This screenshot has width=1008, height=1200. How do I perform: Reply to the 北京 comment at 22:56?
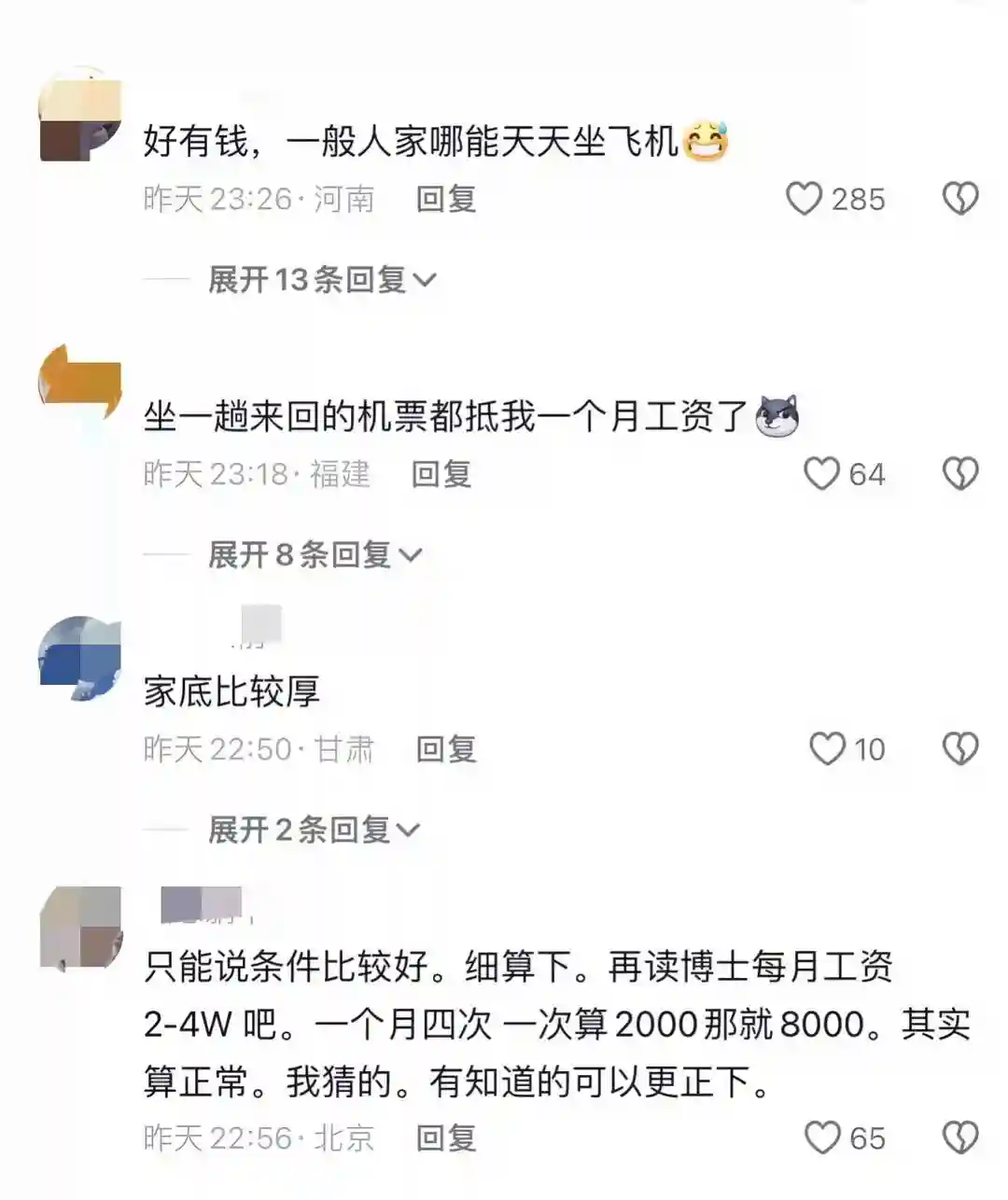point(446,1137)
